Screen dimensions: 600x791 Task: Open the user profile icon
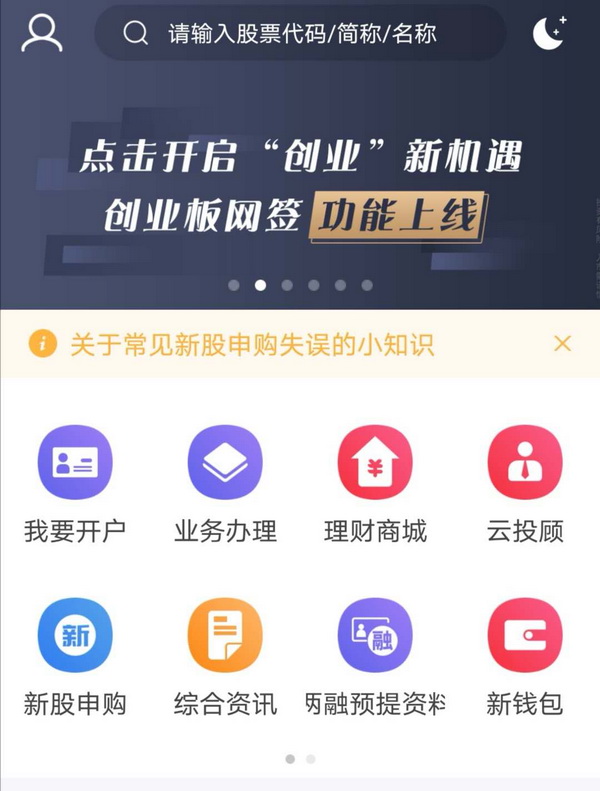click(41, 34)
